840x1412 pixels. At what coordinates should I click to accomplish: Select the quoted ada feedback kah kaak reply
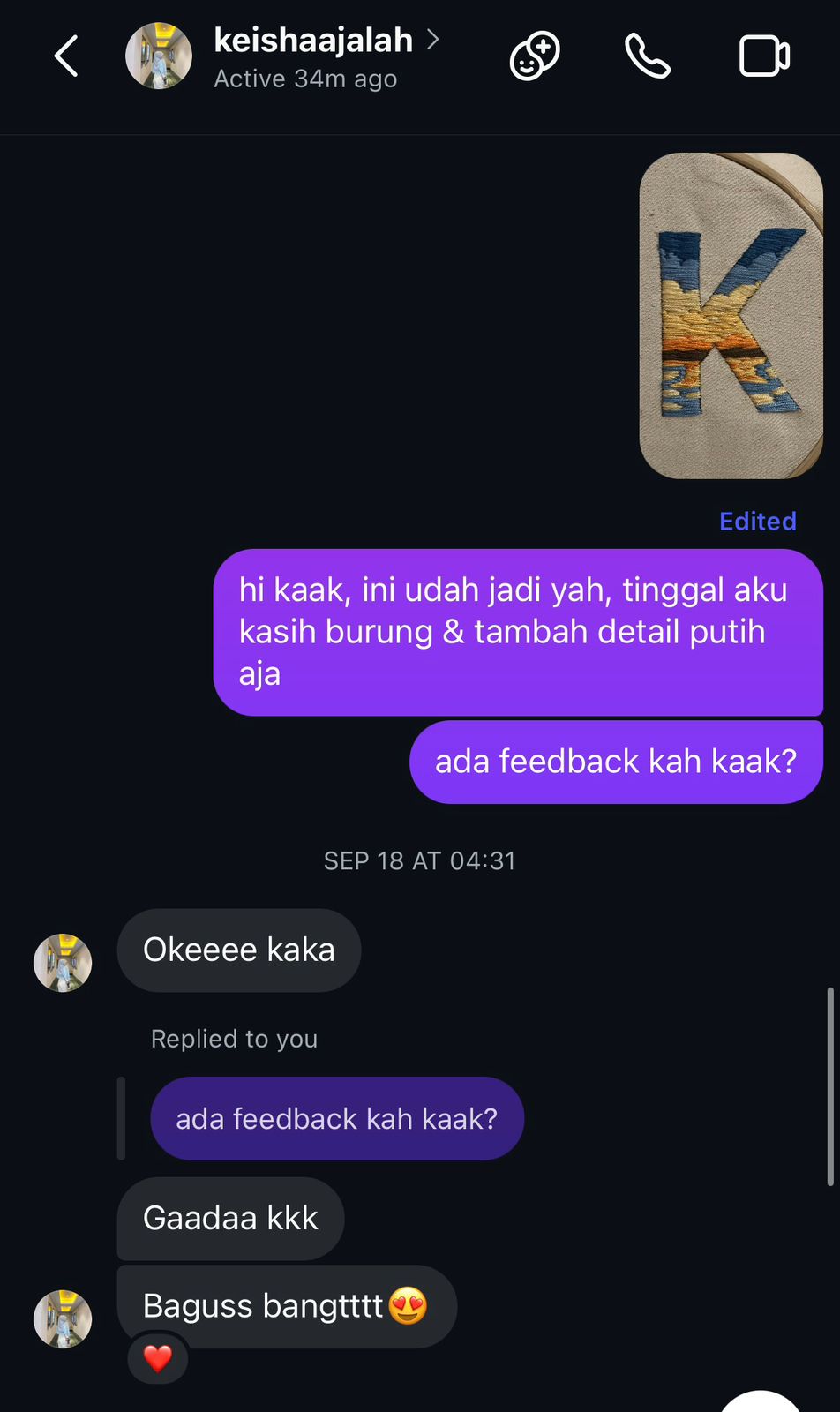click(336, 1118)
